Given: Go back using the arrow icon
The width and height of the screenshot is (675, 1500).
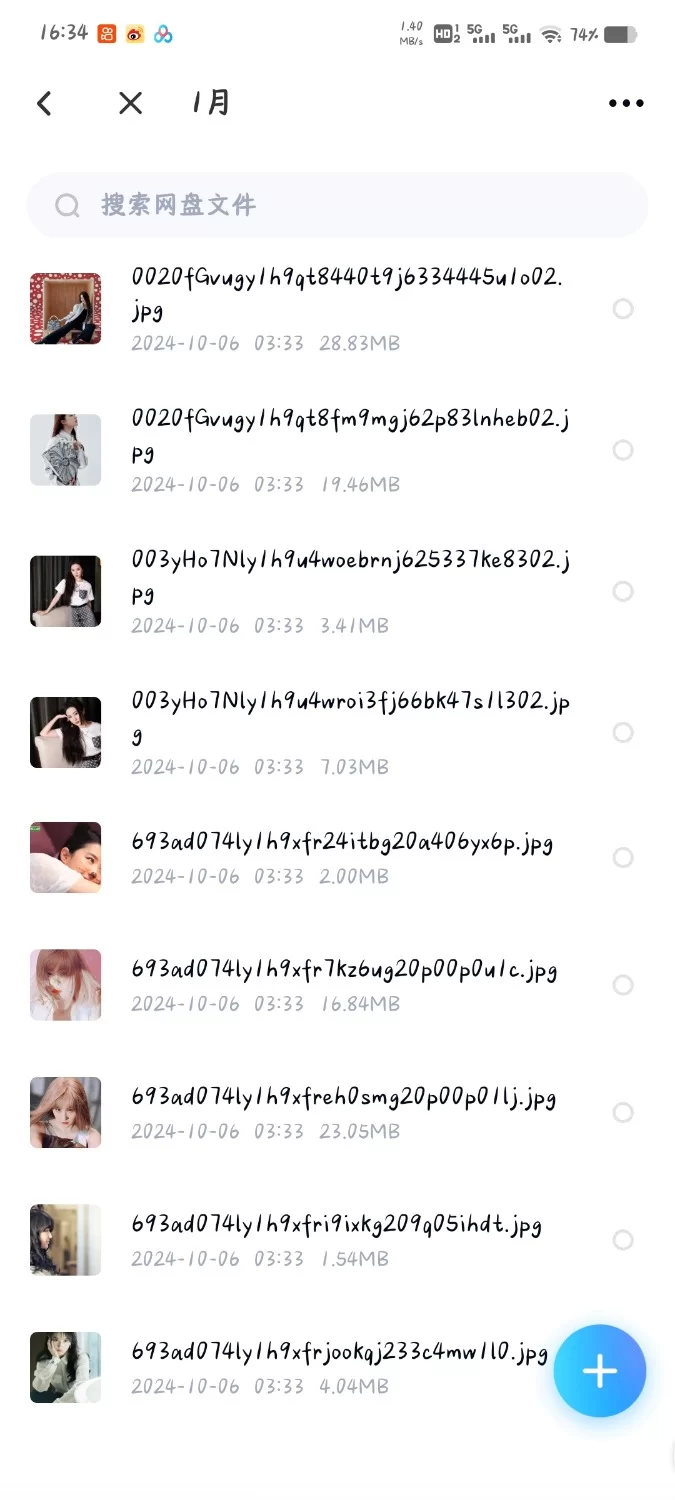Looking at the screenshot, I should pyautogui.click(x=44, y=103).
